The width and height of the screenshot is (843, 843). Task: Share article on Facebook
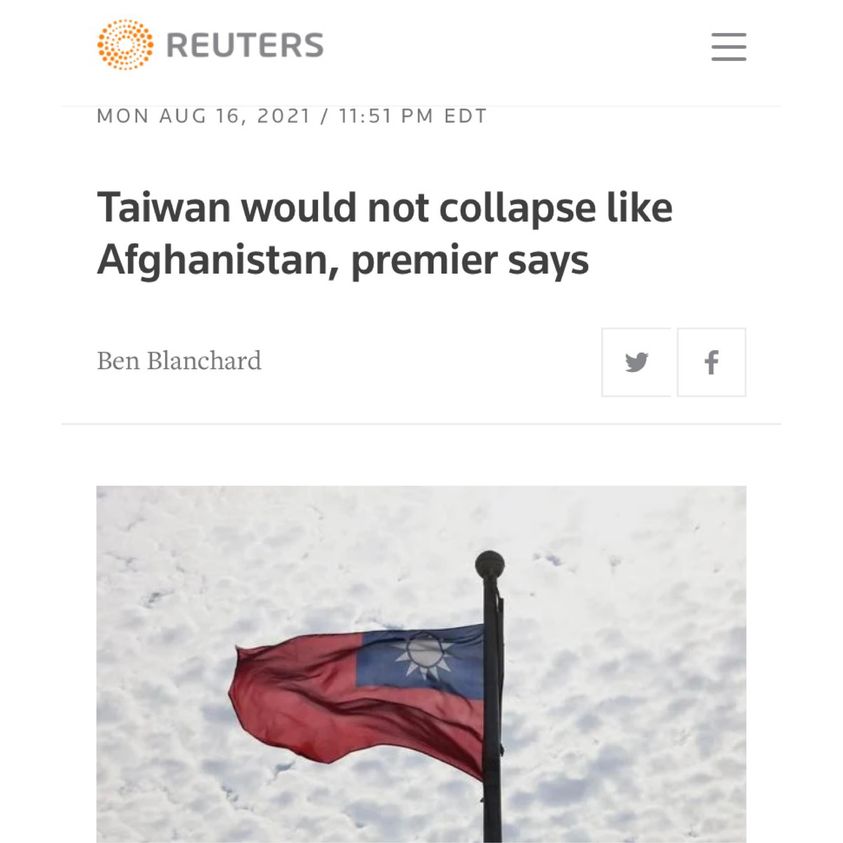(x=711, y=362)
